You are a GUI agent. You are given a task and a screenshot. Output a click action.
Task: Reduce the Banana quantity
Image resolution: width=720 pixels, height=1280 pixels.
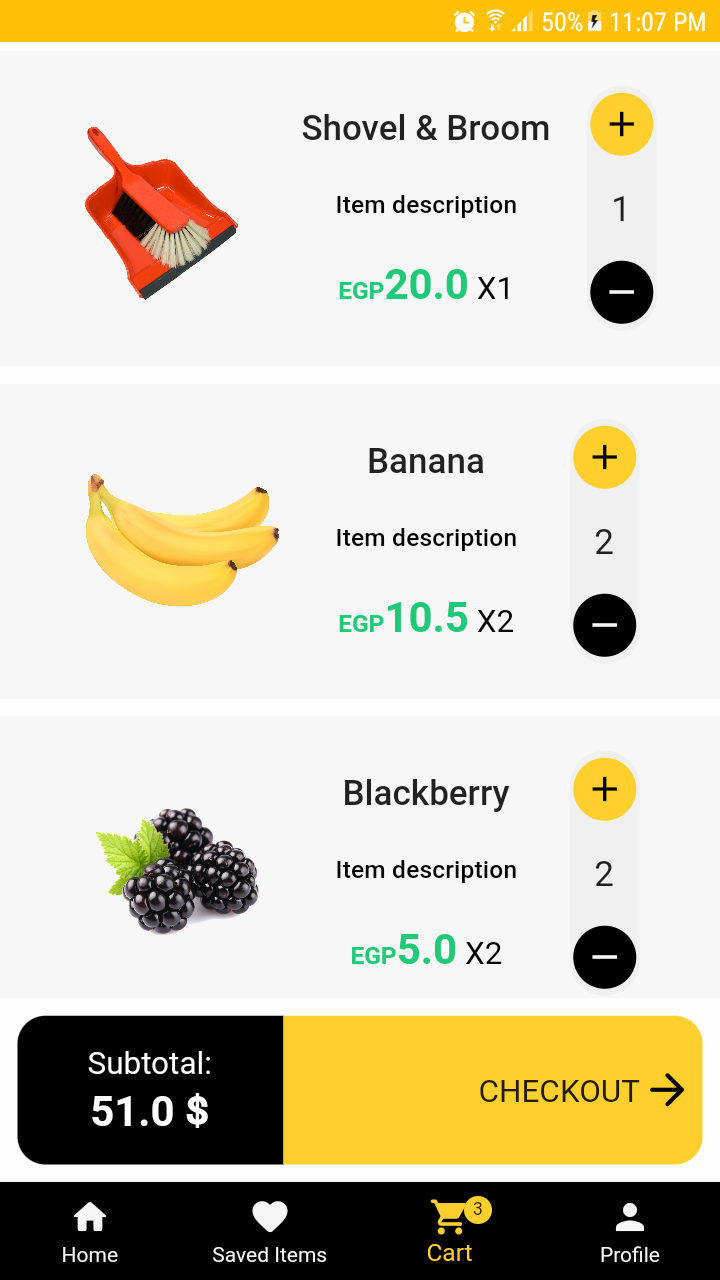pyautogui.click(x=604, y=625)
